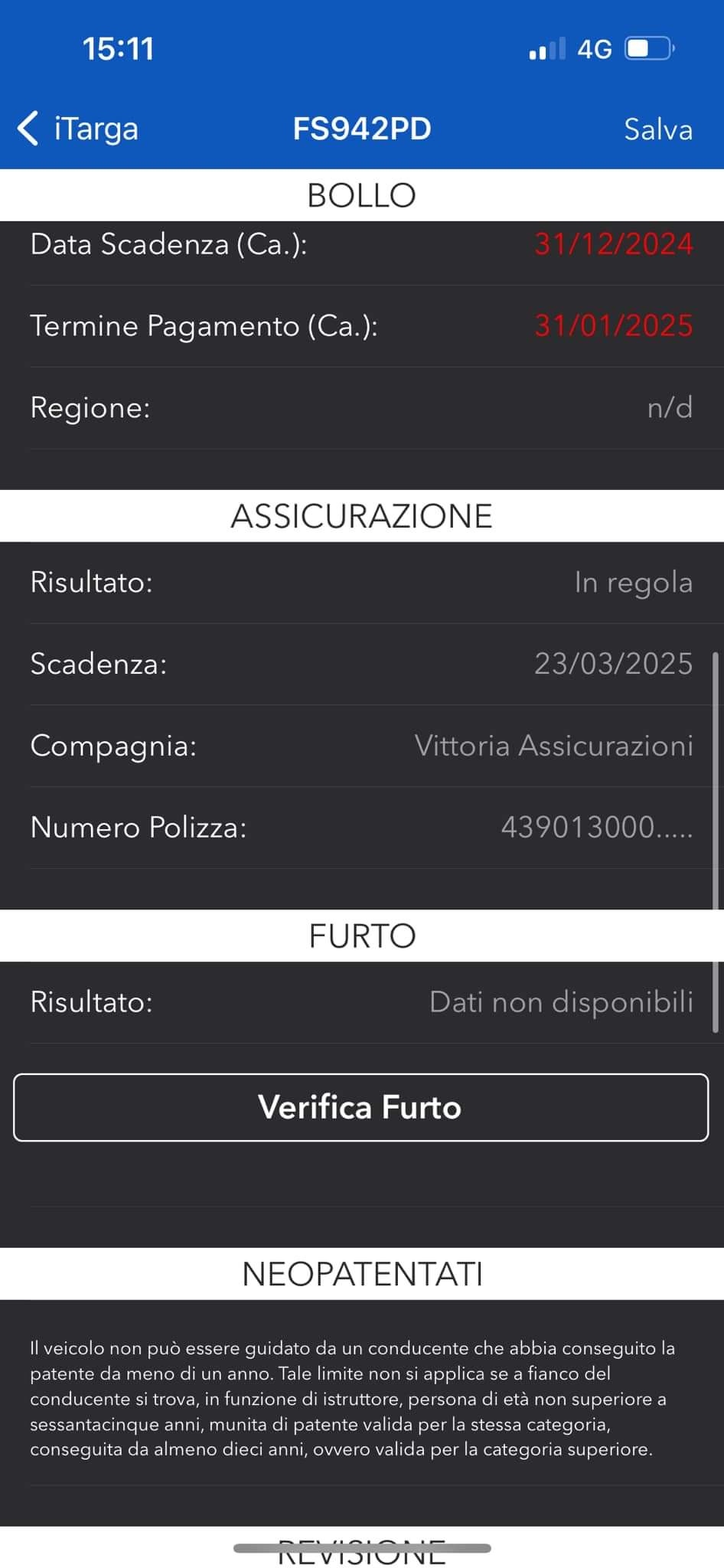The width and height of the screenshot is (724, 1568).
Task: Save the plate with Salva
Action: pyautogui.click(x=657, y=129)
